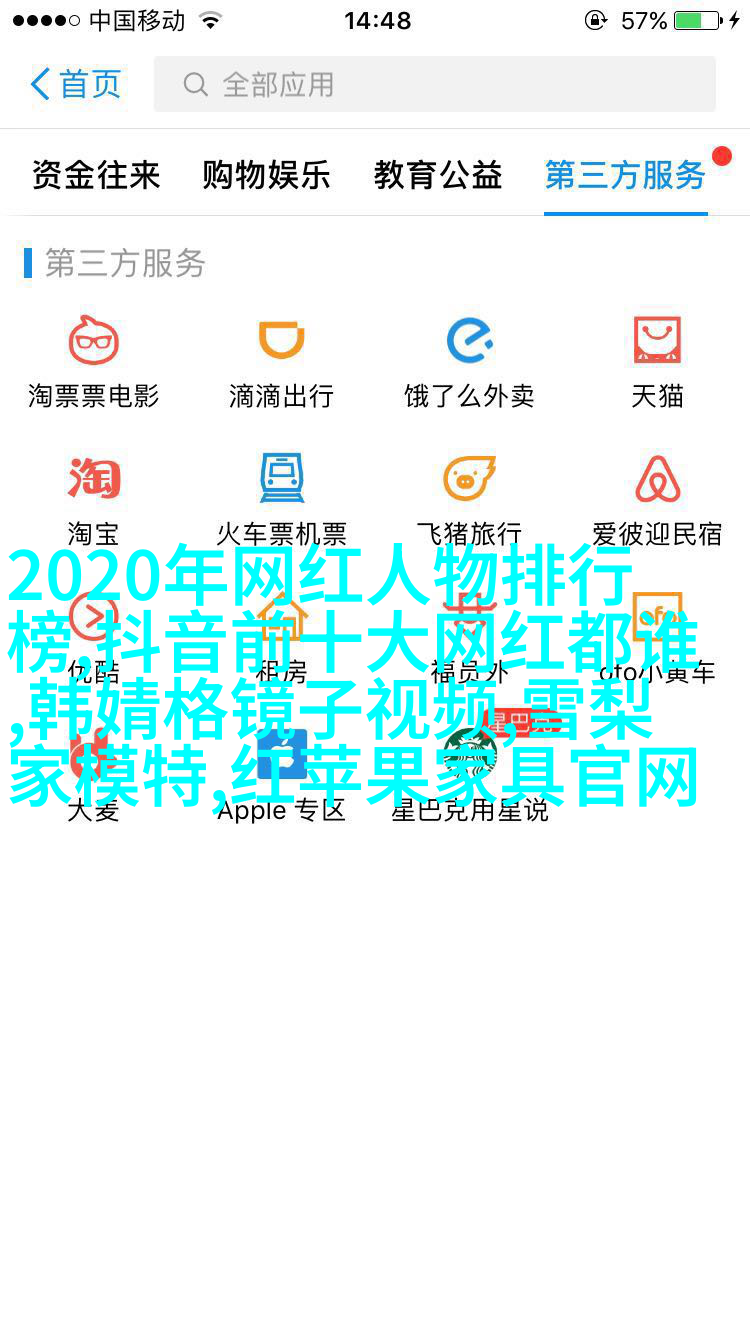This screenshot has height=1334, width=750.
Task: Switch to the 购物娱乐 tab
Action: pyautogui.click(x=266, y=175)
